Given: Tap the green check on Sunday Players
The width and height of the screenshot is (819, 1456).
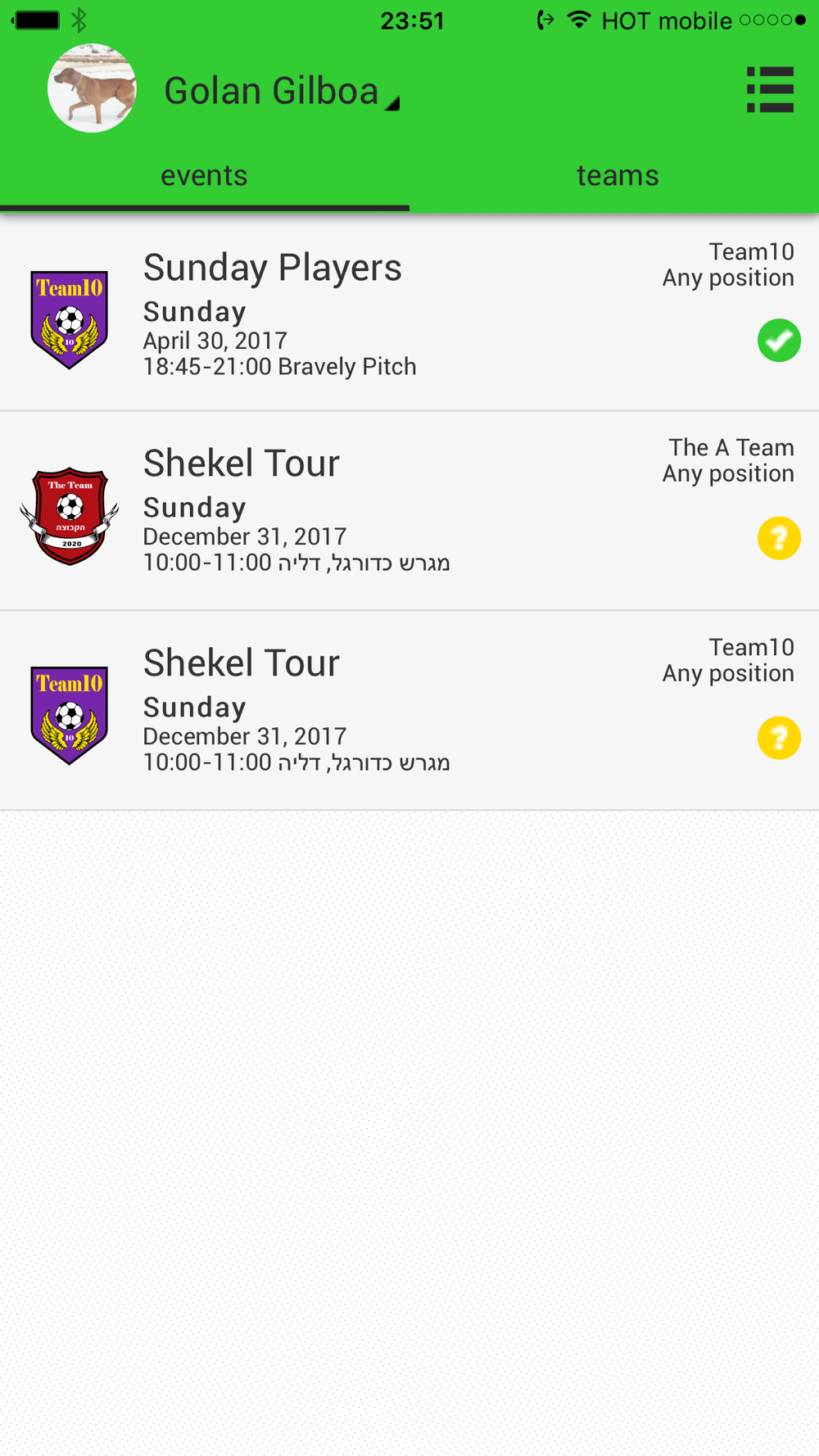Looking at the screenshot, I should point(778,340).
